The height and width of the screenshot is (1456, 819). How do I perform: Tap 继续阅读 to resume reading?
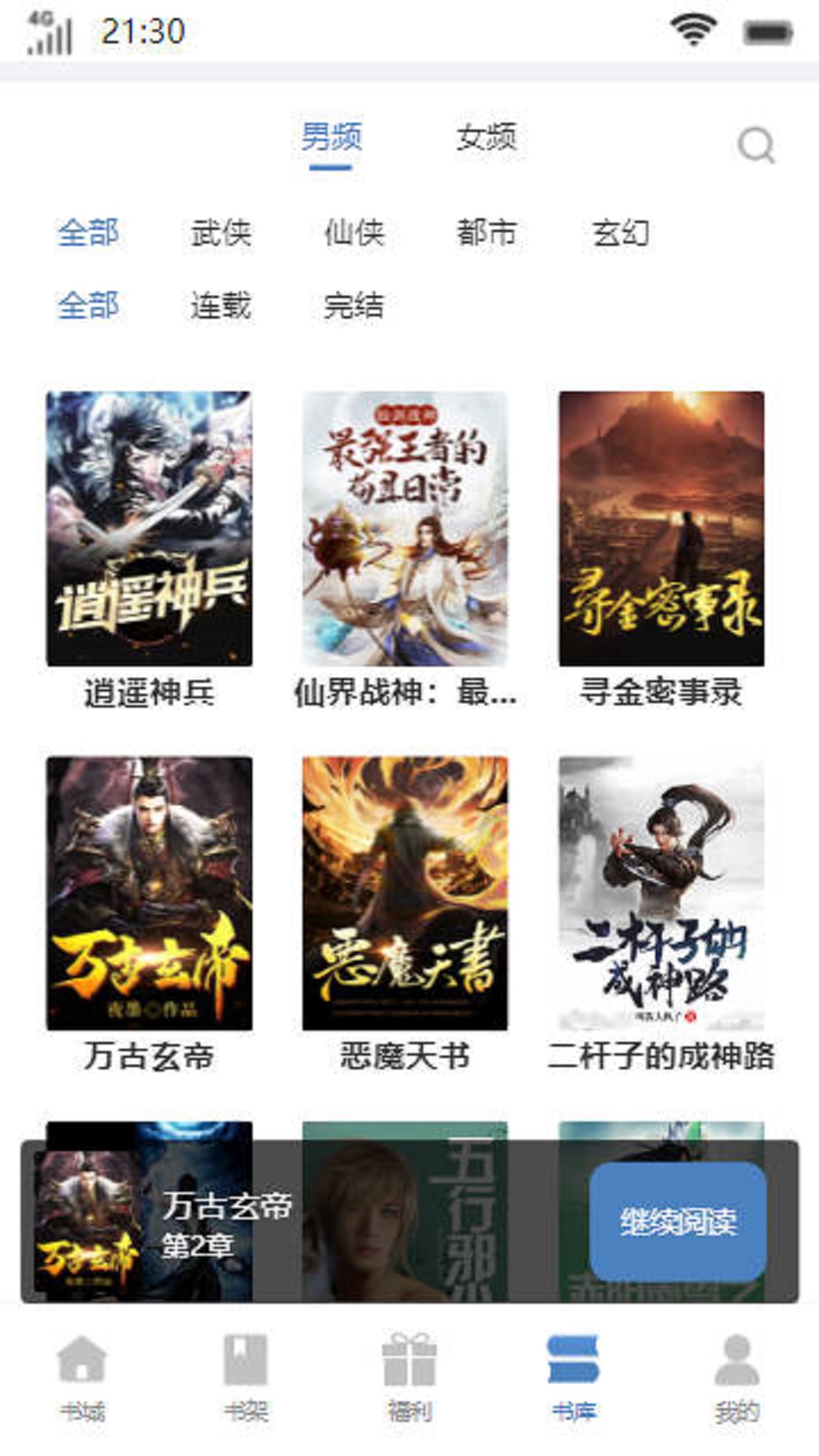pyautogui.click(x=678, y=1221)
